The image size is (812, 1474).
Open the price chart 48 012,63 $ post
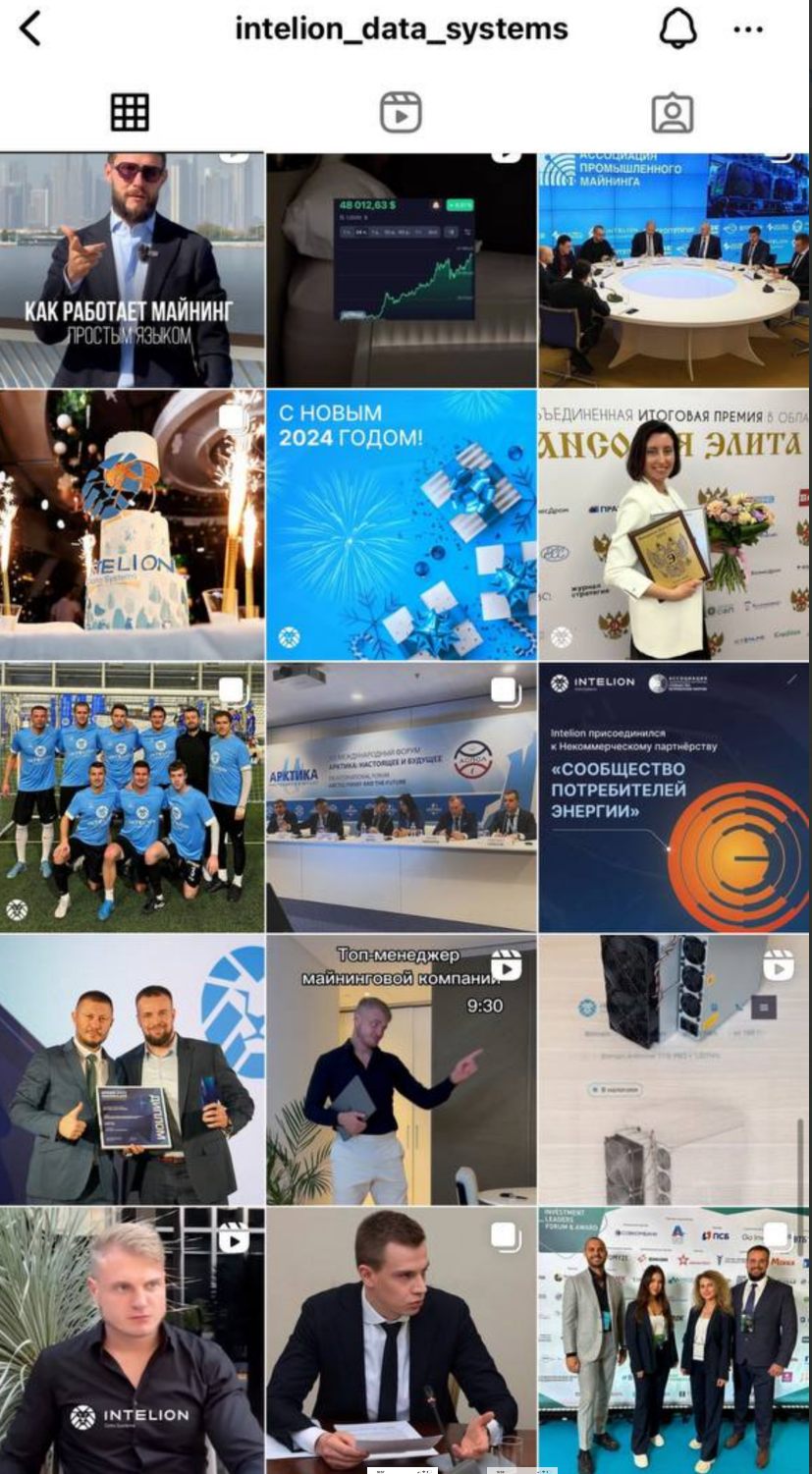click(x=402, y=270)
